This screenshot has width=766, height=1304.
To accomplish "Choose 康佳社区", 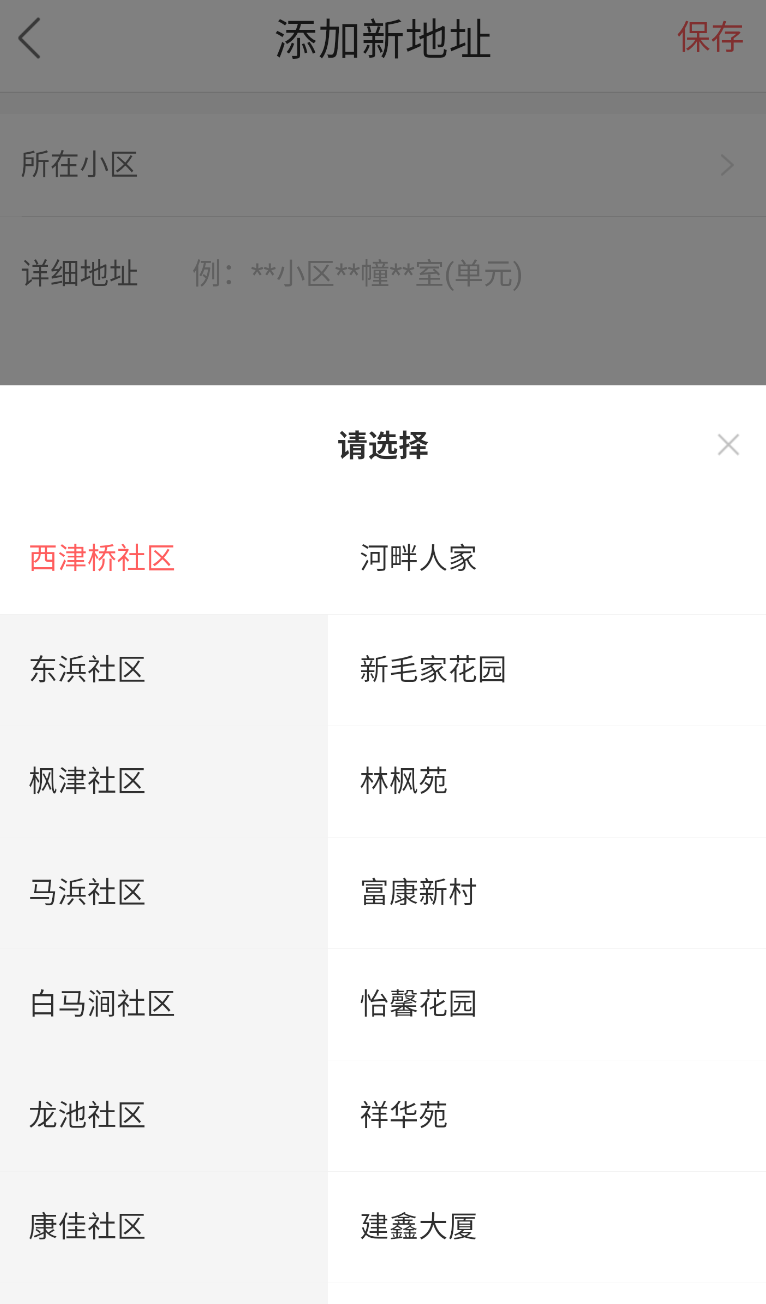I will pos(164,1226).
